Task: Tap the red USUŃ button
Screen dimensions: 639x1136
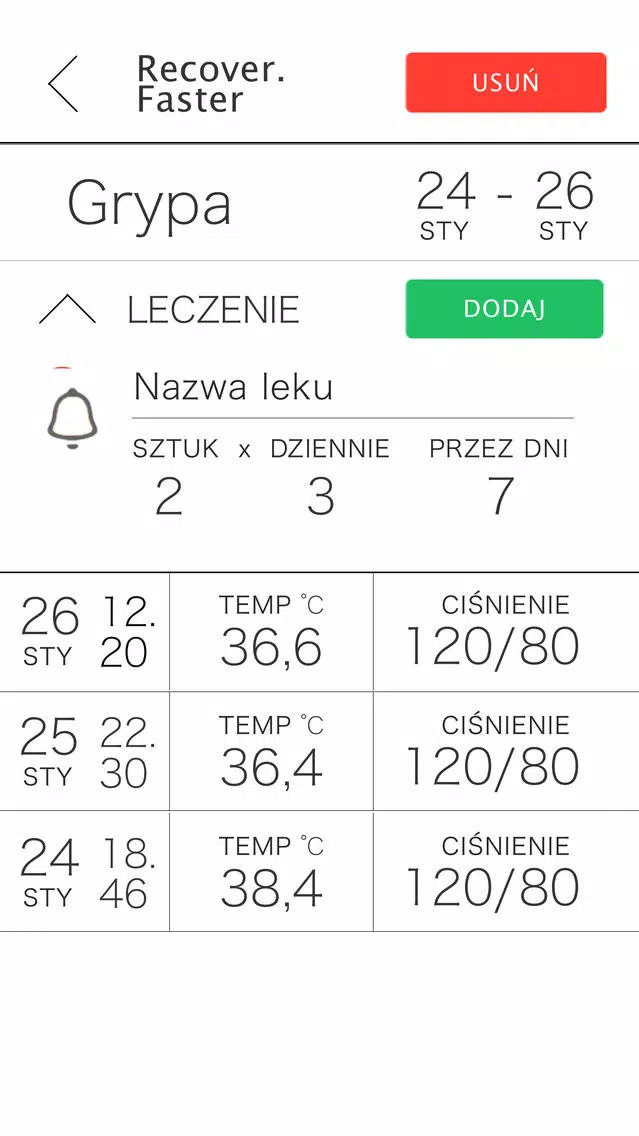Action: 506,83
